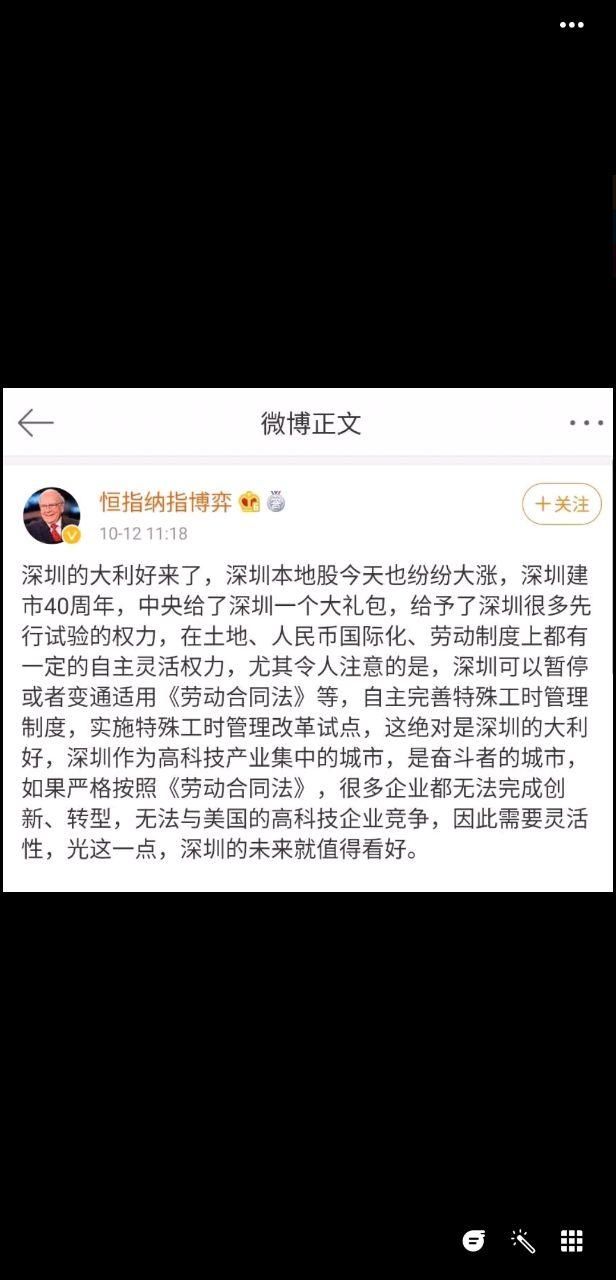This screenshot has height=1280, width=616.
Task: Tap the comment bubble icon at bottom
Action: [x=474, y=1241]
